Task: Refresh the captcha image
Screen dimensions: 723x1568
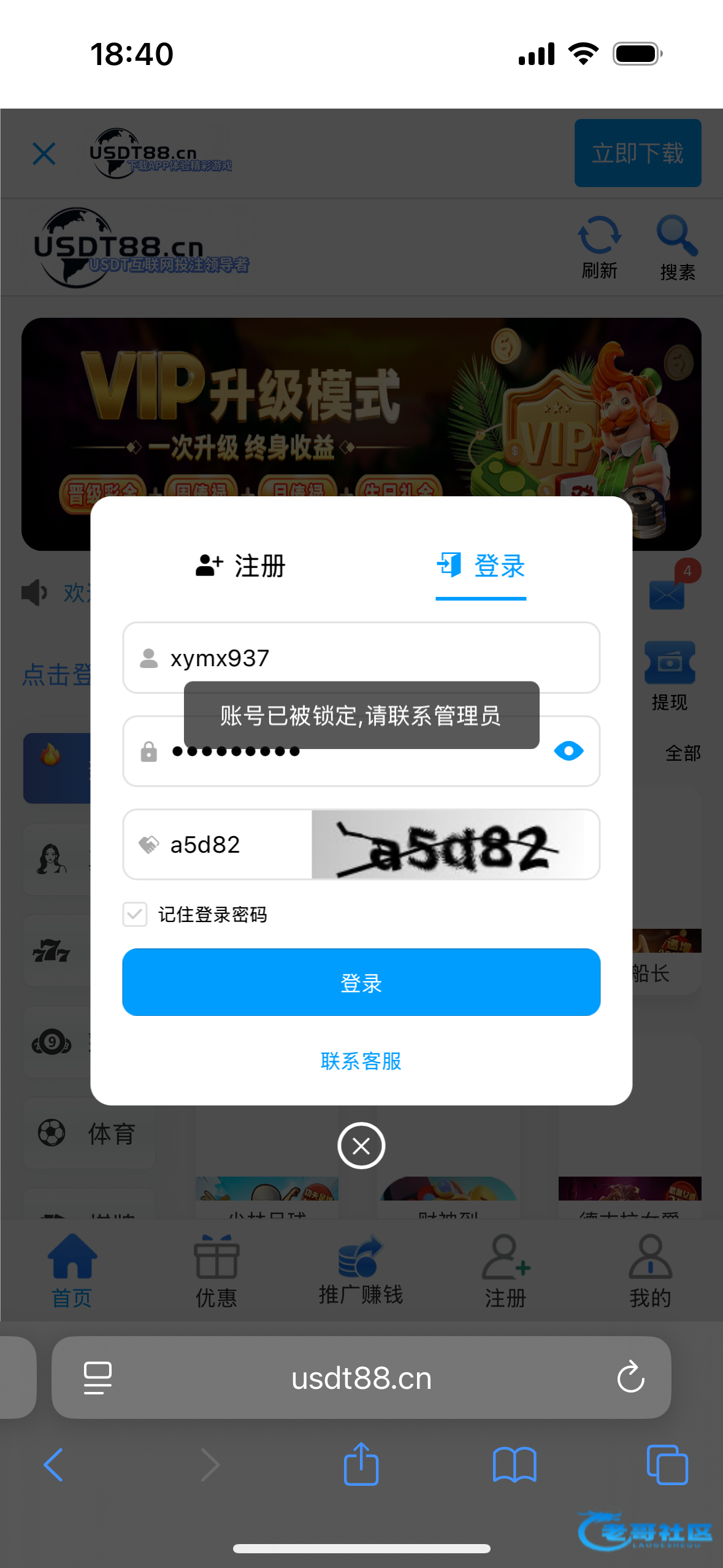Action: [454, 845]
